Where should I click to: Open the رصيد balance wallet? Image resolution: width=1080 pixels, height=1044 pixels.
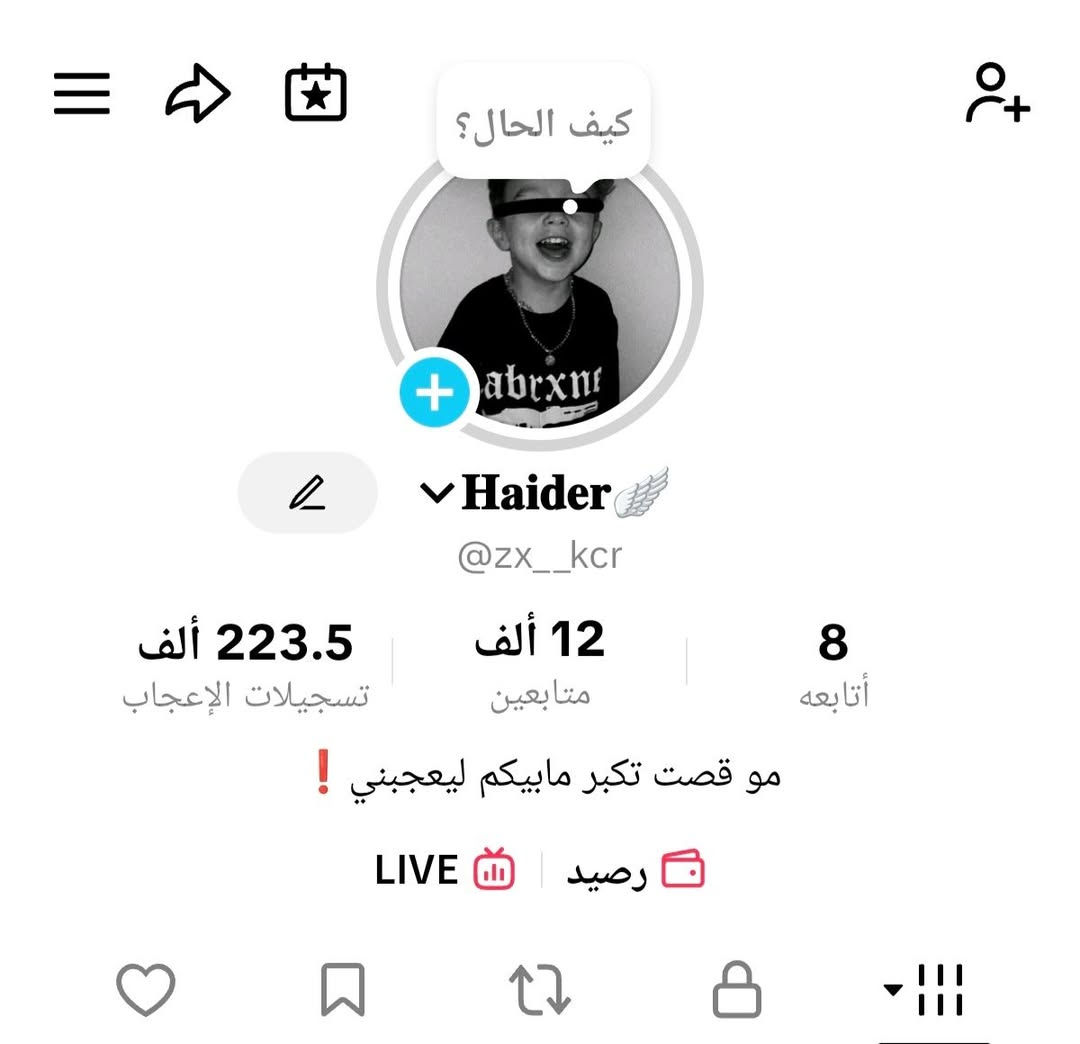point(636,870)
